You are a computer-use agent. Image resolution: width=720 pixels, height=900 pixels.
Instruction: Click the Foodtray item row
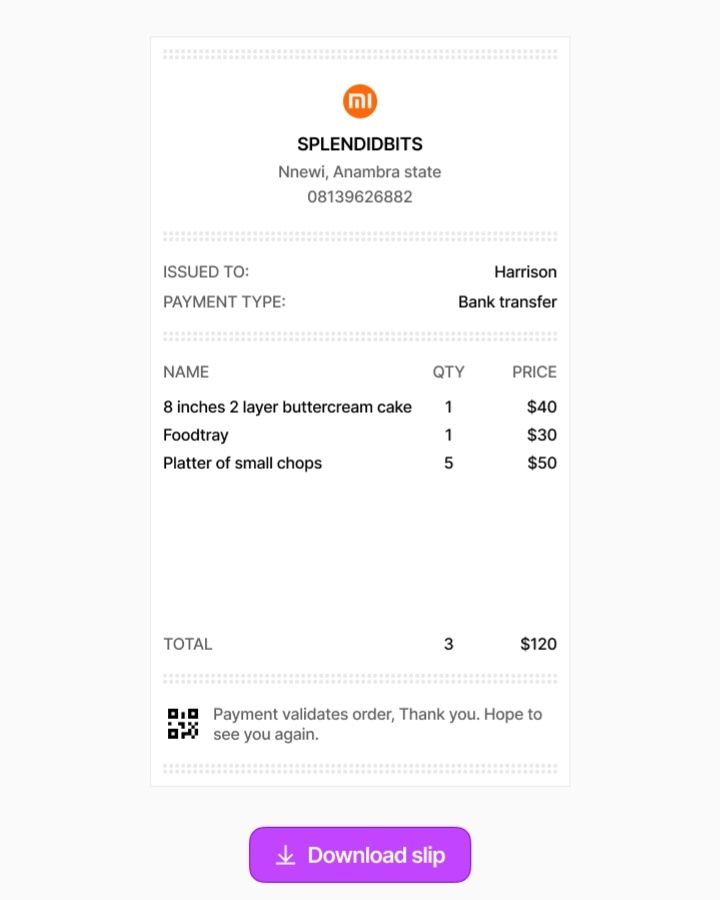pos(195,435)
